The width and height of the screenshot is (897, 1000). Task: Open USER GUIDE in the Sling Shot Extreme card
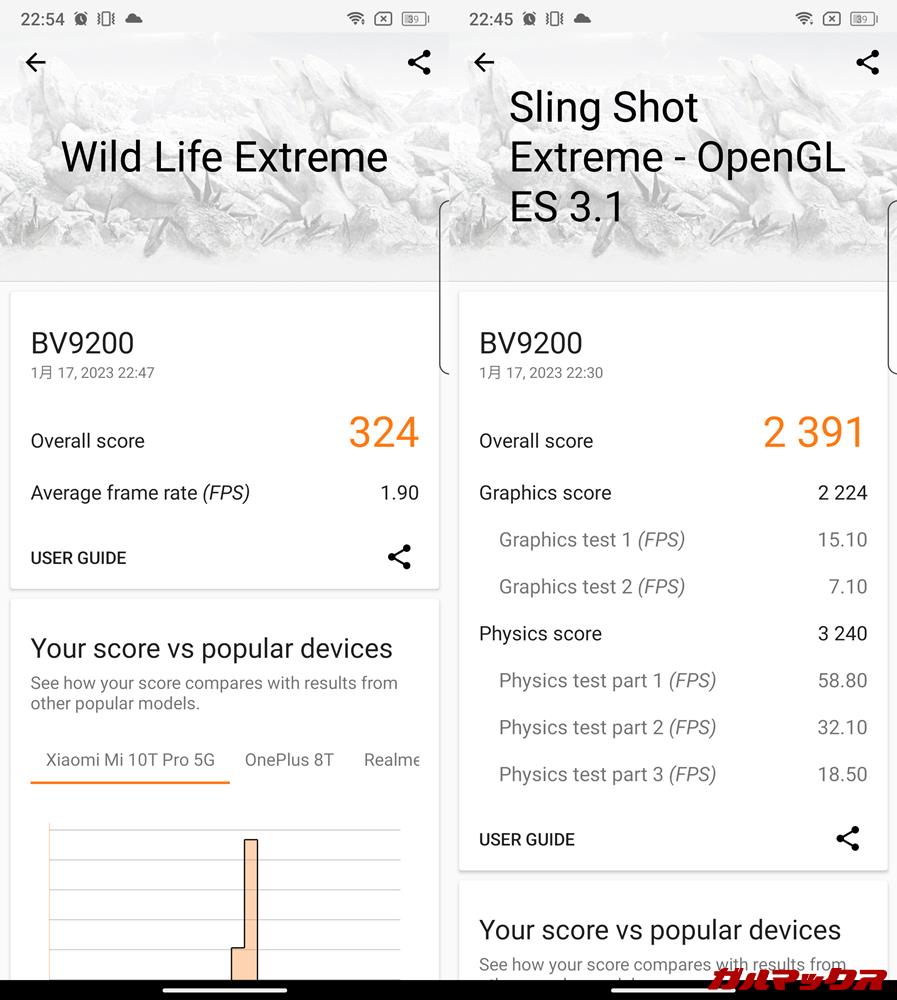(x=527, y=840)
